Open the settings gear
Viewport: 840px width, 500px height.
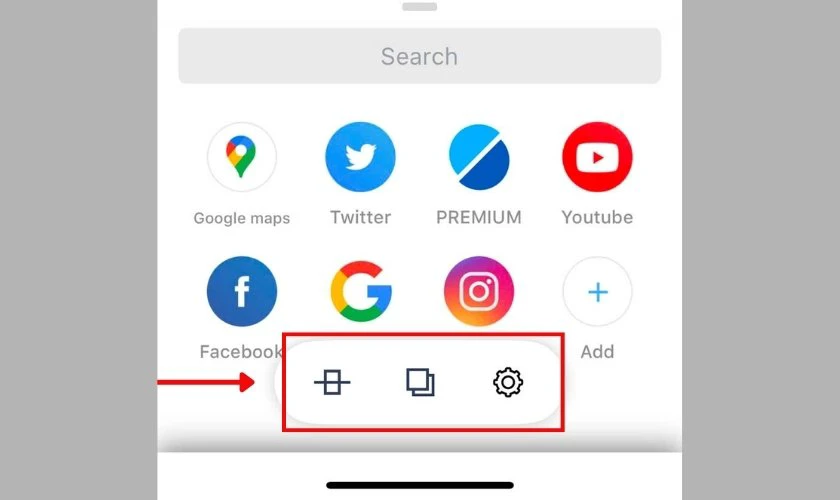tap(508, 382)
